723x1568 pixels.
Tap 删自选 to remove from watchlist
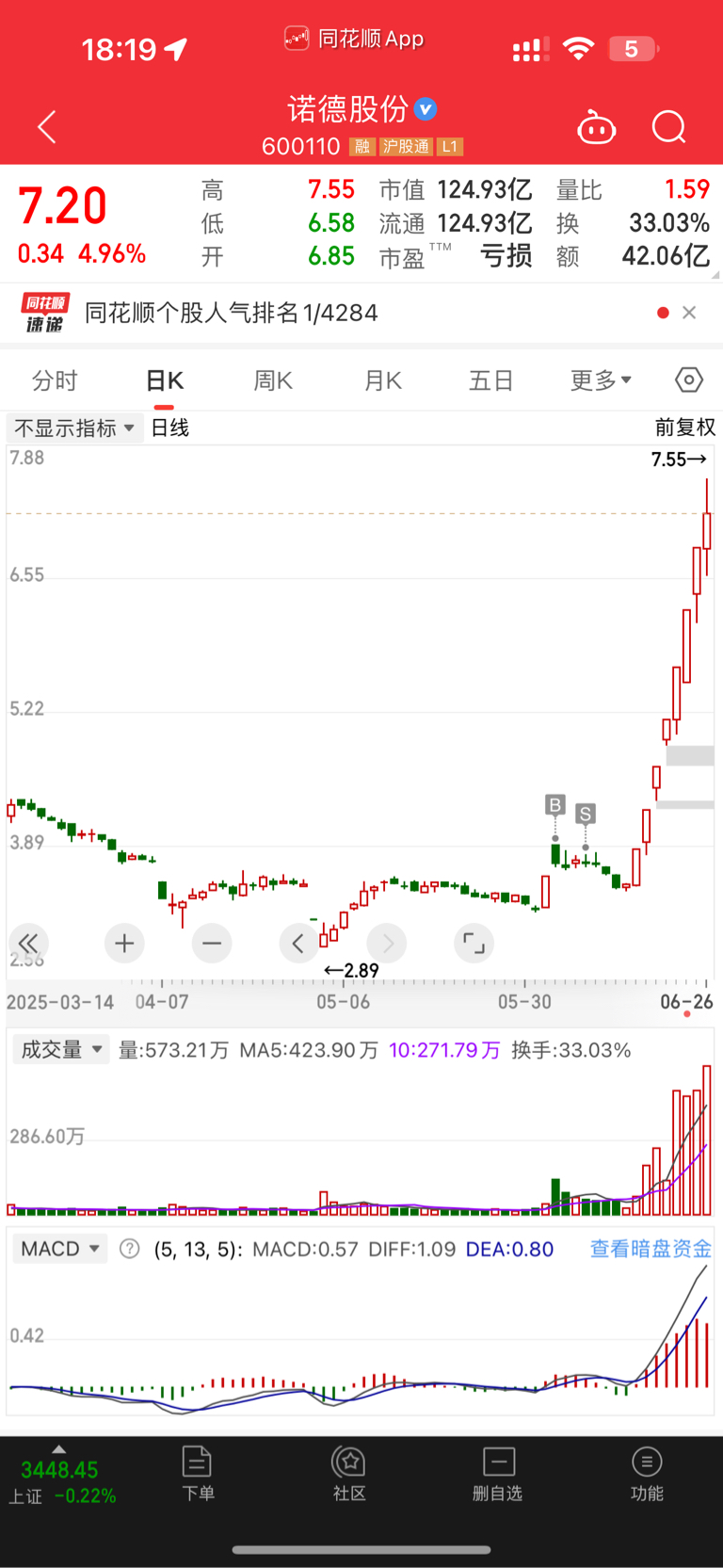497,1474
